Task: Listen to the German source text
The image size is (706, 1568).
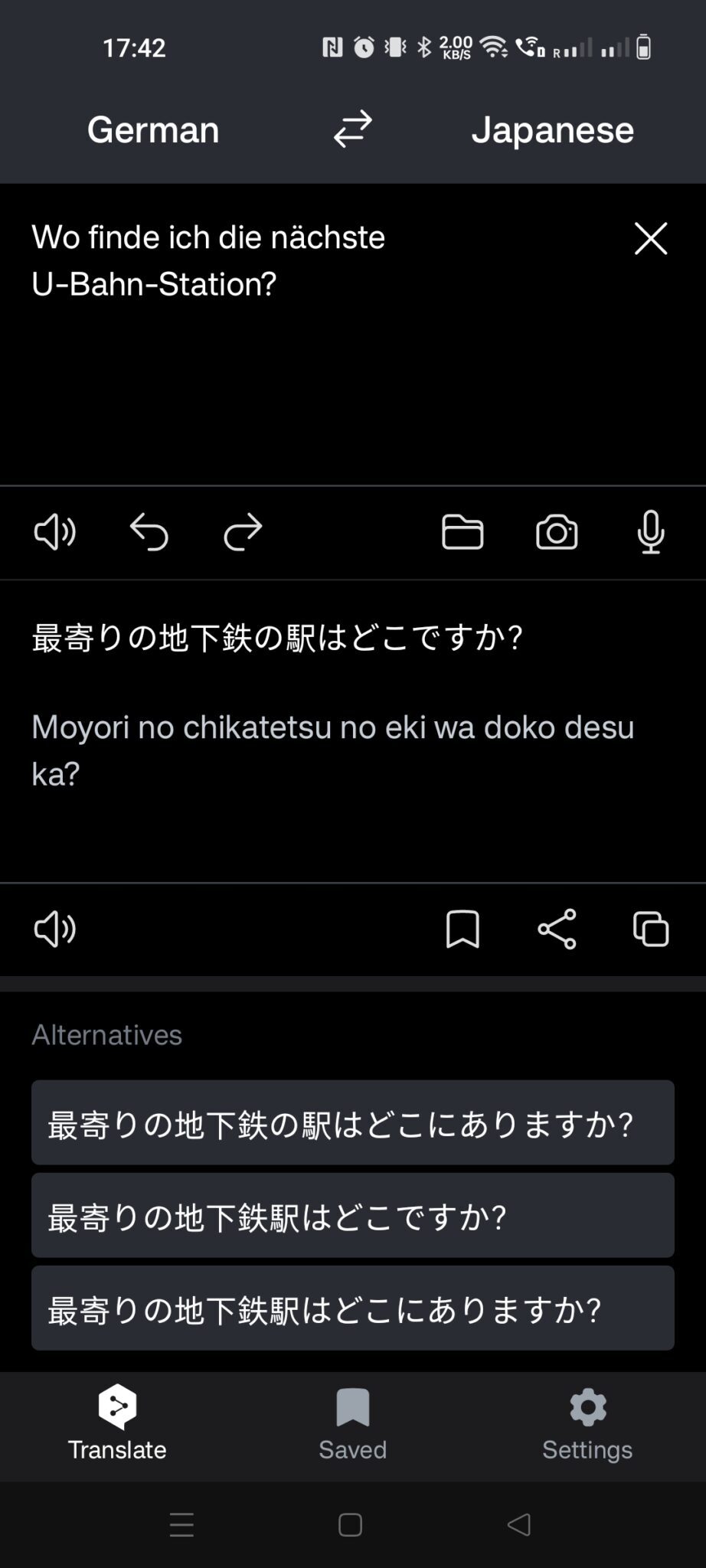Action: click(55, 532)
